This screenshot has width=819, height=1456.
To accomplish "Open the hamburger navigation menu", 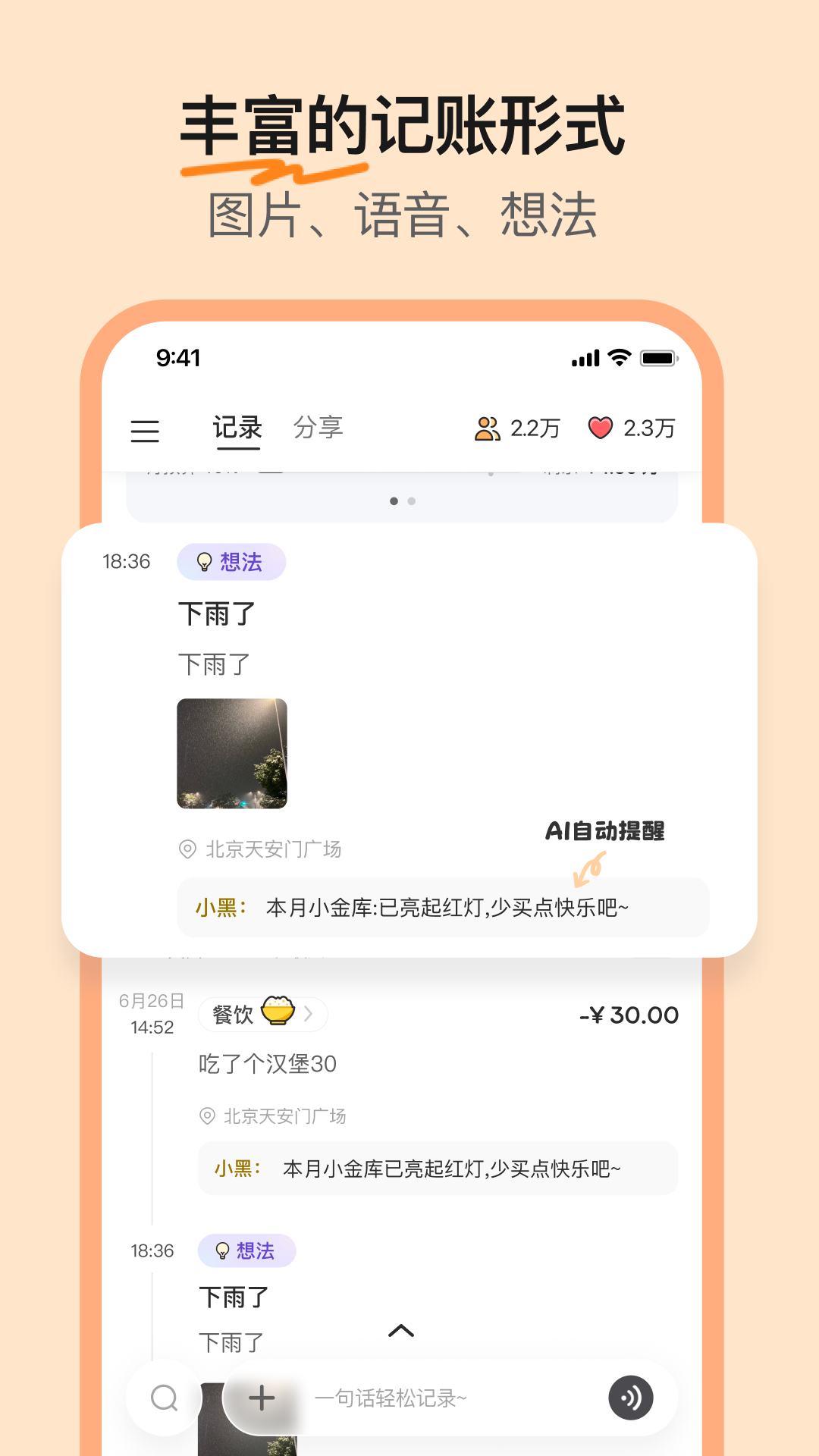I will pyautogui.click(x=146, y=431).
